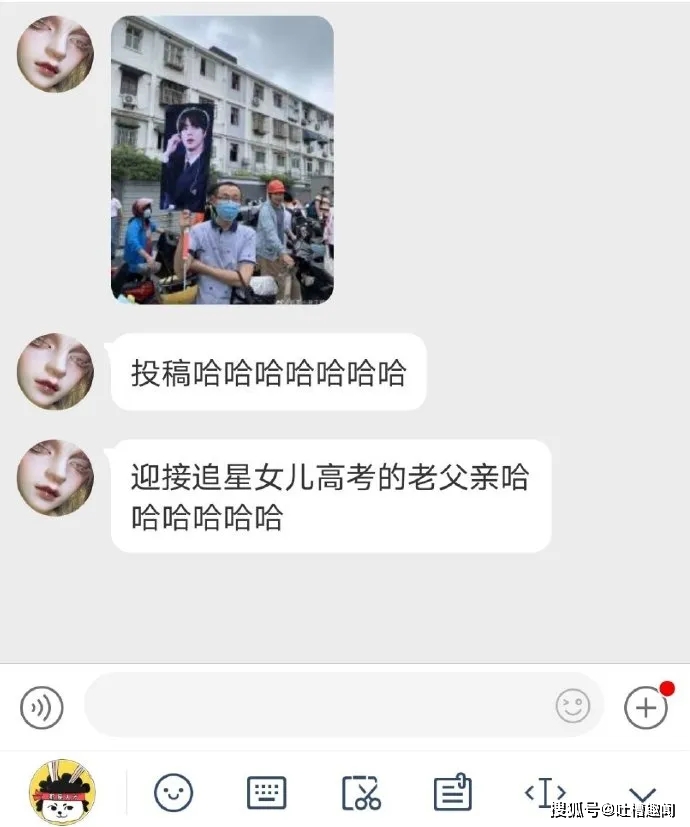This screenshot has height=827, width=690.
Task: Switch keyboard layout via keyboard icon
Action: pyautogui.click(x=266, y=793)
